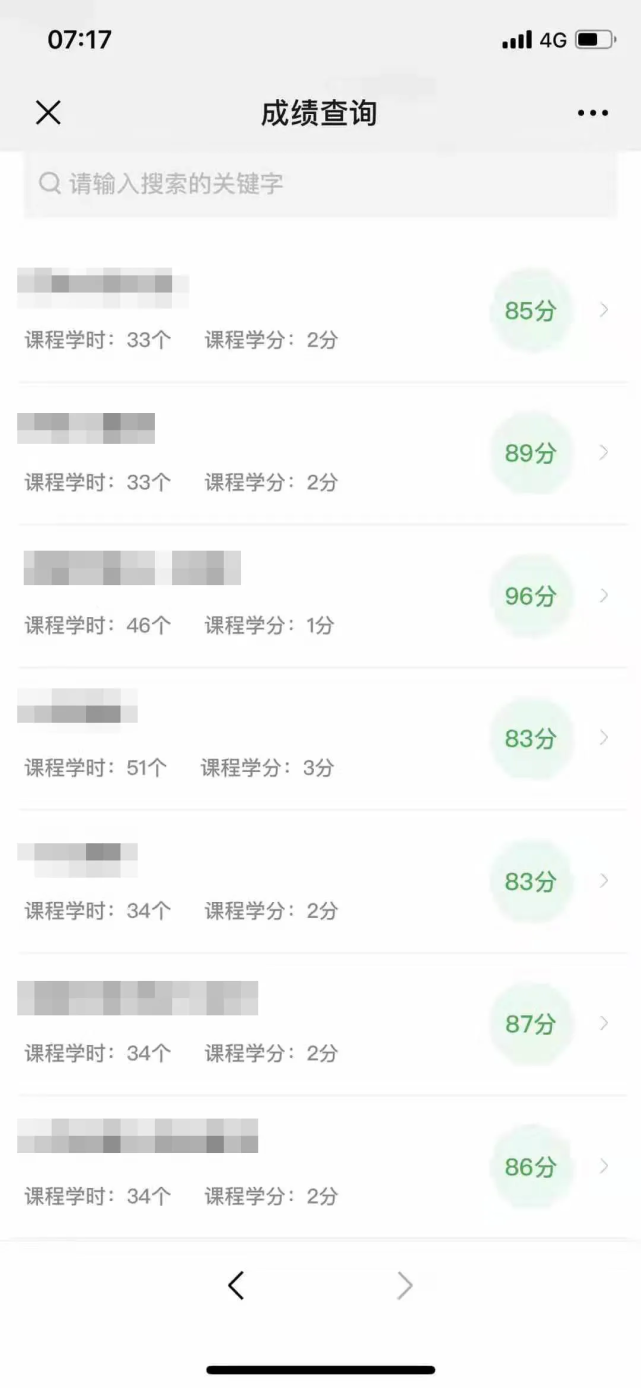
Task: Close the 成绩查询 page
Action: pos(48,113)
